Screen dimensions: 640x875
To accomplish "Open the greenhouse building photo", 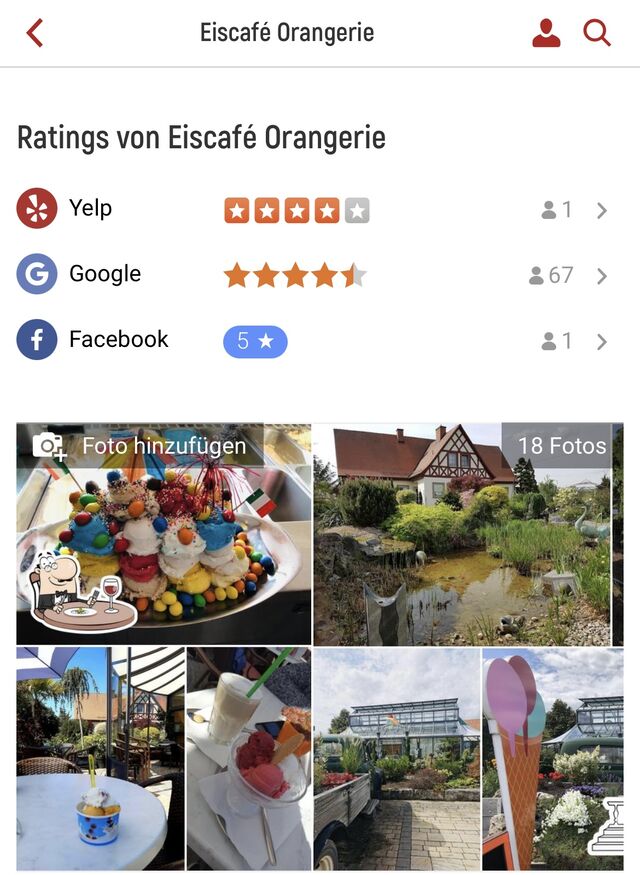I will [x=397, y=758].
